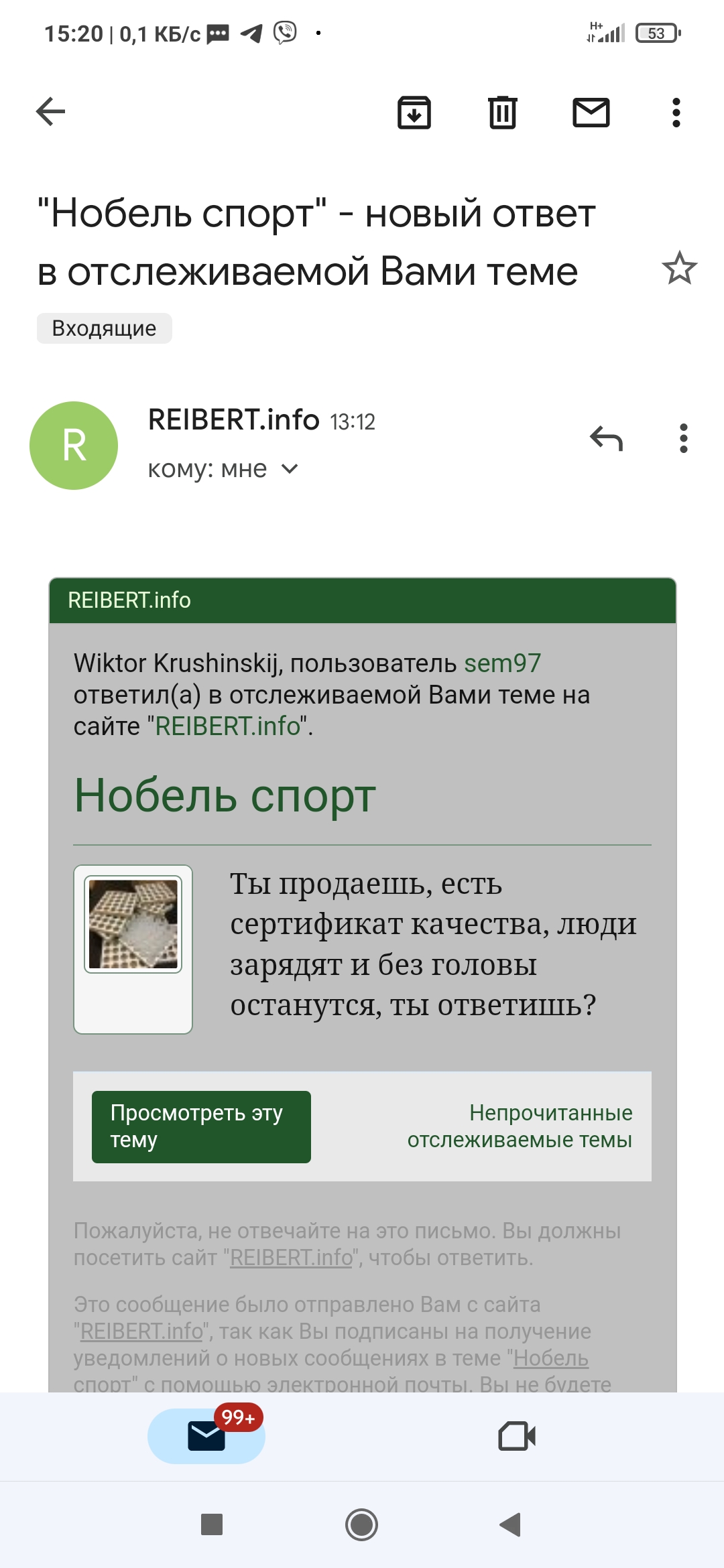Expand recipient details next to кому: мне
Image resolution: width=724 pixels, height=1568 pixels.
(290, 469)
